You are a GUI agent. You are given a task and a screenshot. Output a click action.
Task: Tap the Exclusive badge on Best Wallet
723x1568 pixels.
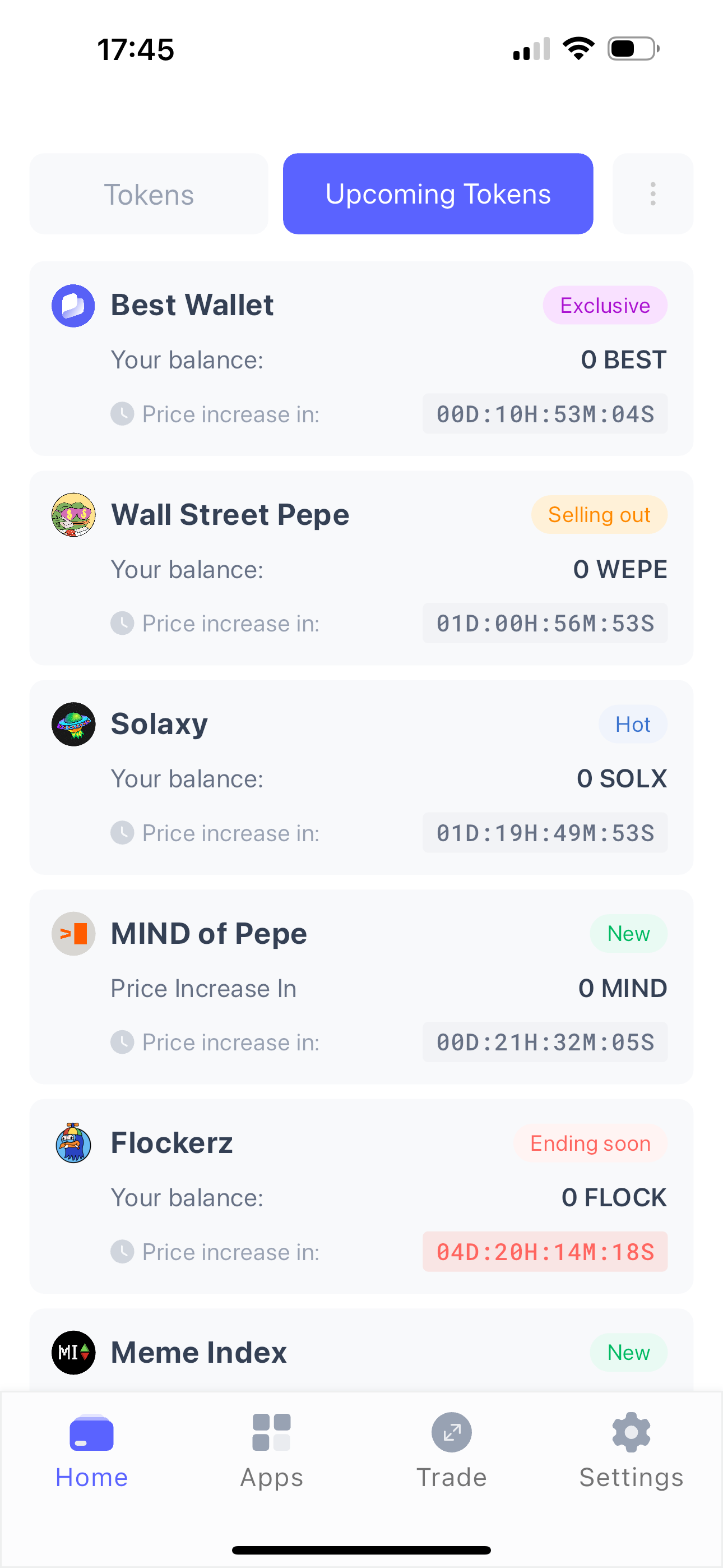click(x=605, y=306)
